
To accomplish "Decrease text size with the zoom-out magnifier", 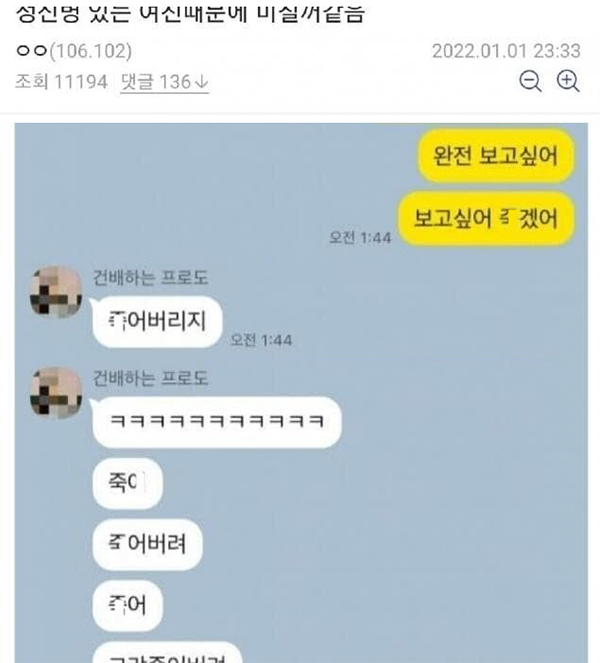I will click(531, 83).
